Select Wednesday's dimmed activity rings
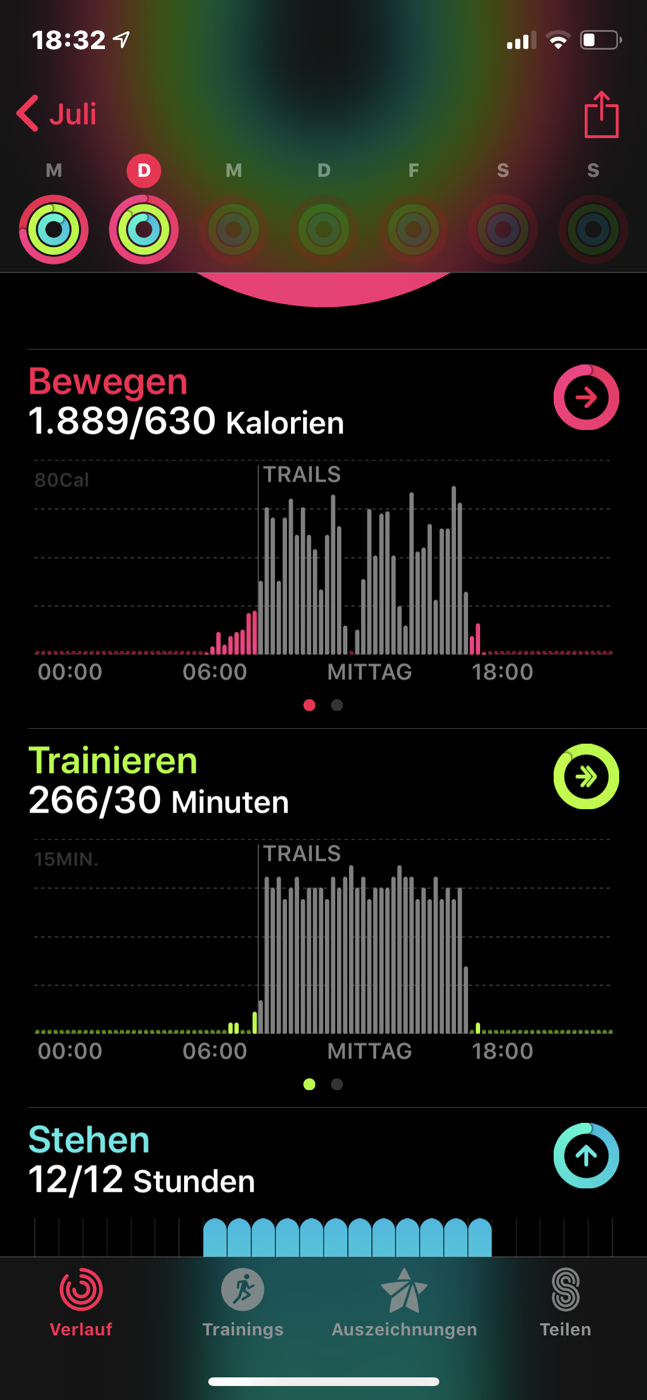 tap(233, 229)
